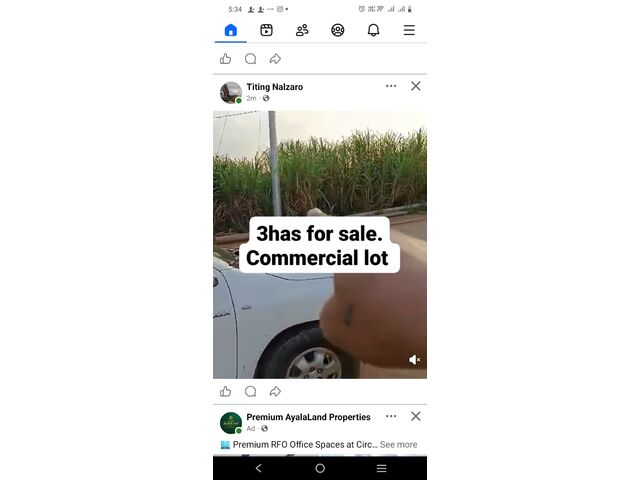Screen dimensions: 640x480
Task: Open the hamburger menu tab
Action: point(409,30)
